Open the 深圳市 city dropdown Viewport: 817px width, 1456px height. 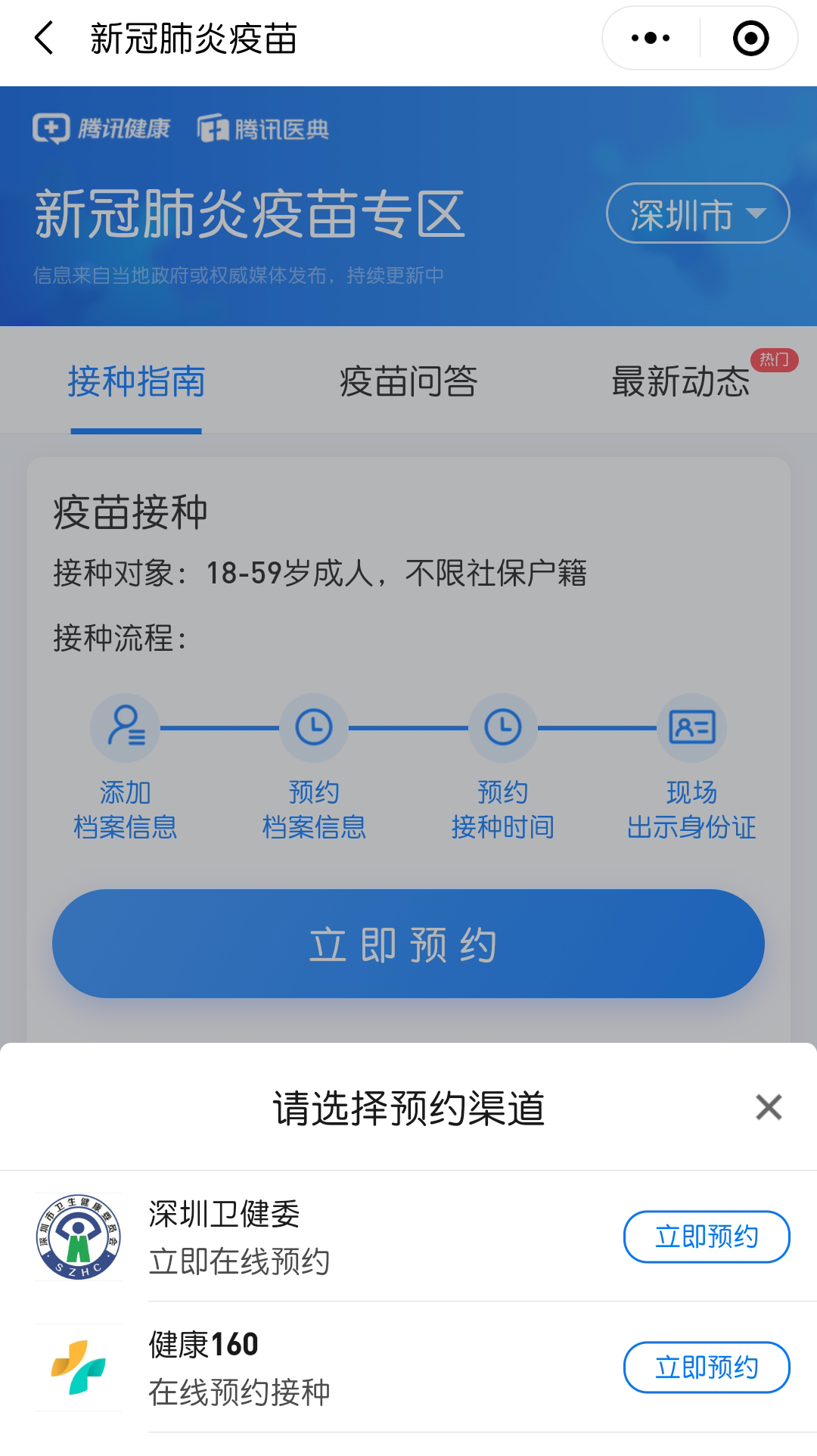click(x=697, y=213)
